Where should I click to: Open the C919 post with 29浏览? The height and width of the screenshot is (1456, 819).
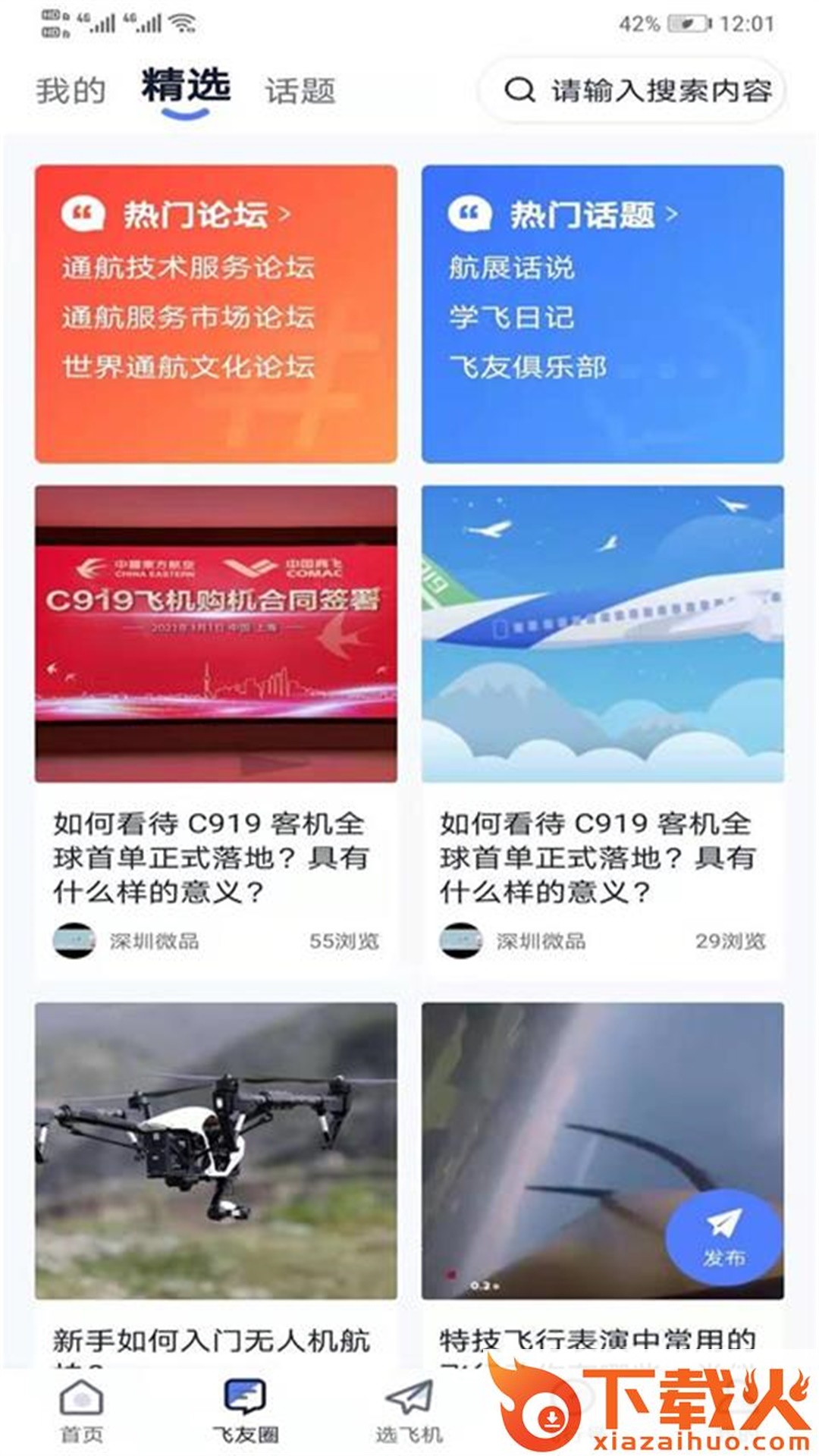602,857
